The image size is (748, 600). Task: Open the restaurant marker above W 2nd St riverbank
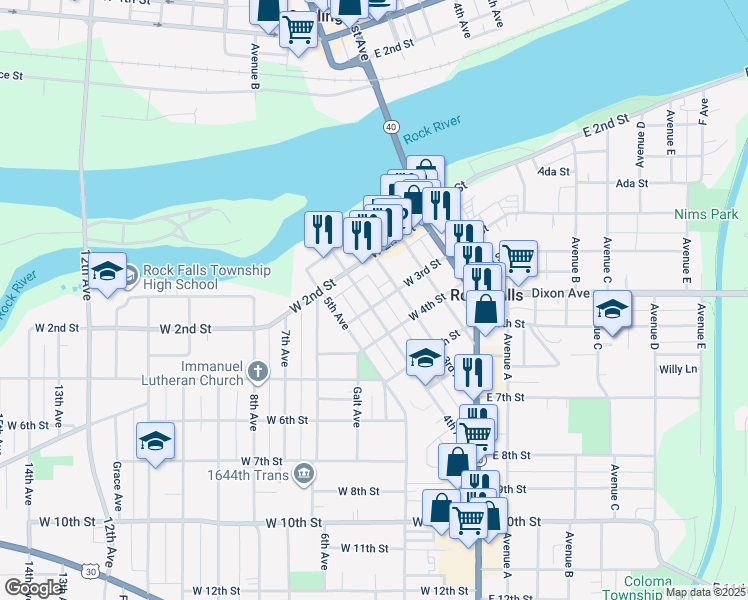(322, 230)
